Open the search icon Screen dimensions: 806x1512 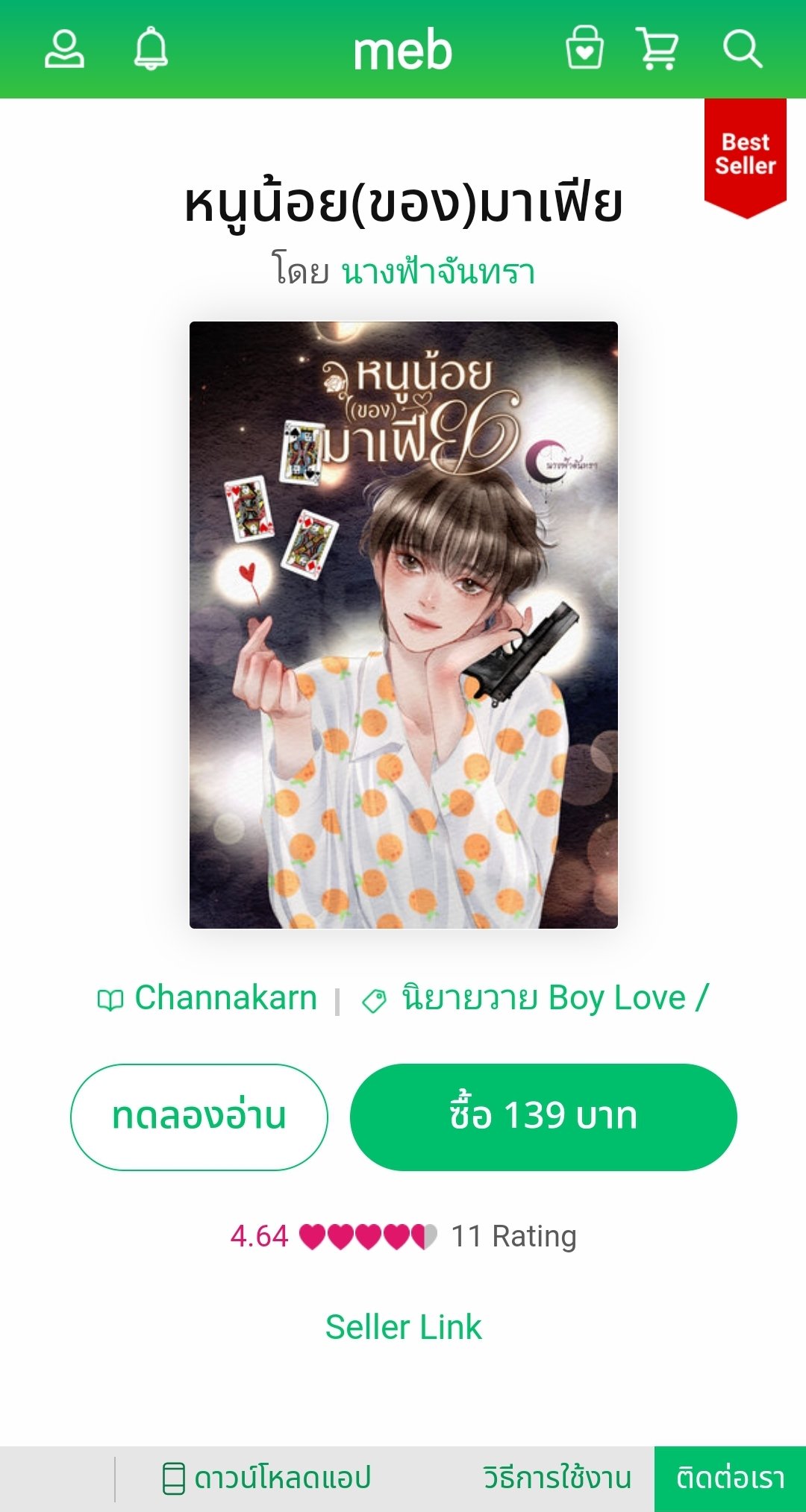[742, 49]
